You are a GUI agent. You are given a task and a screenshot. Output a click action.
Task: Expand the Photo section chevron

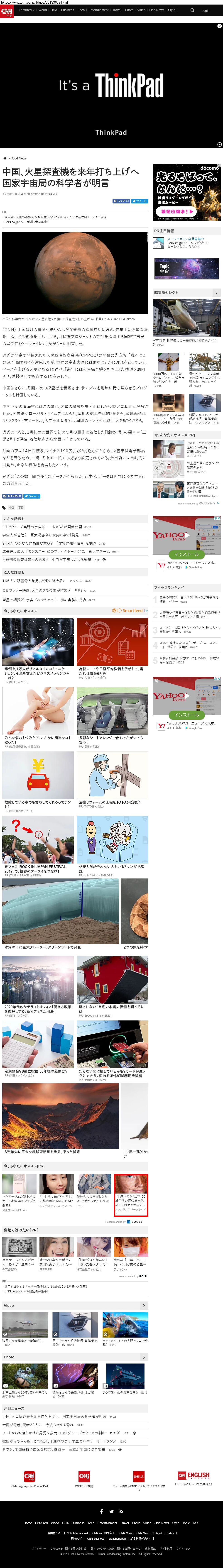(144, 1357)
